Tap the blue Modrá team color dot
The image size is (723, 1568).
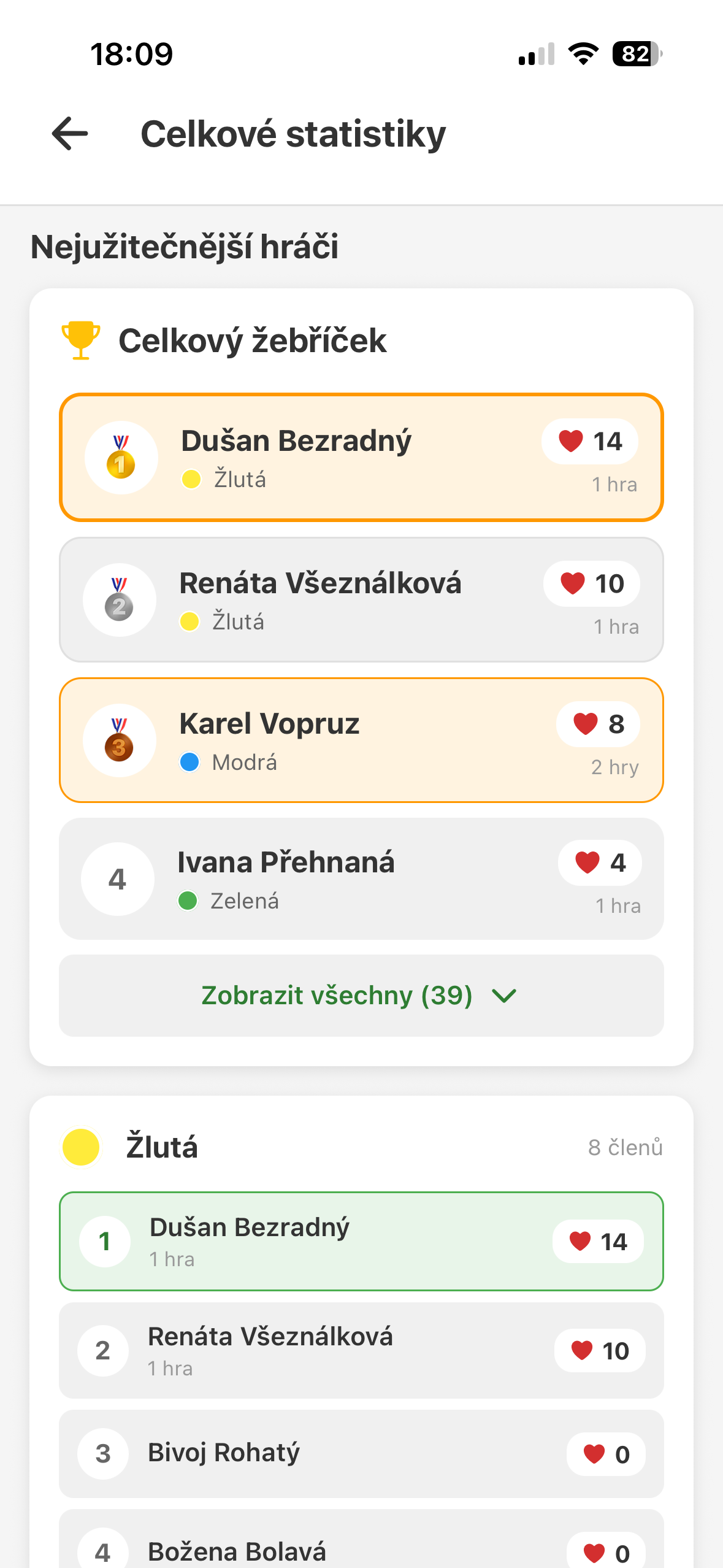click(189, 762)
